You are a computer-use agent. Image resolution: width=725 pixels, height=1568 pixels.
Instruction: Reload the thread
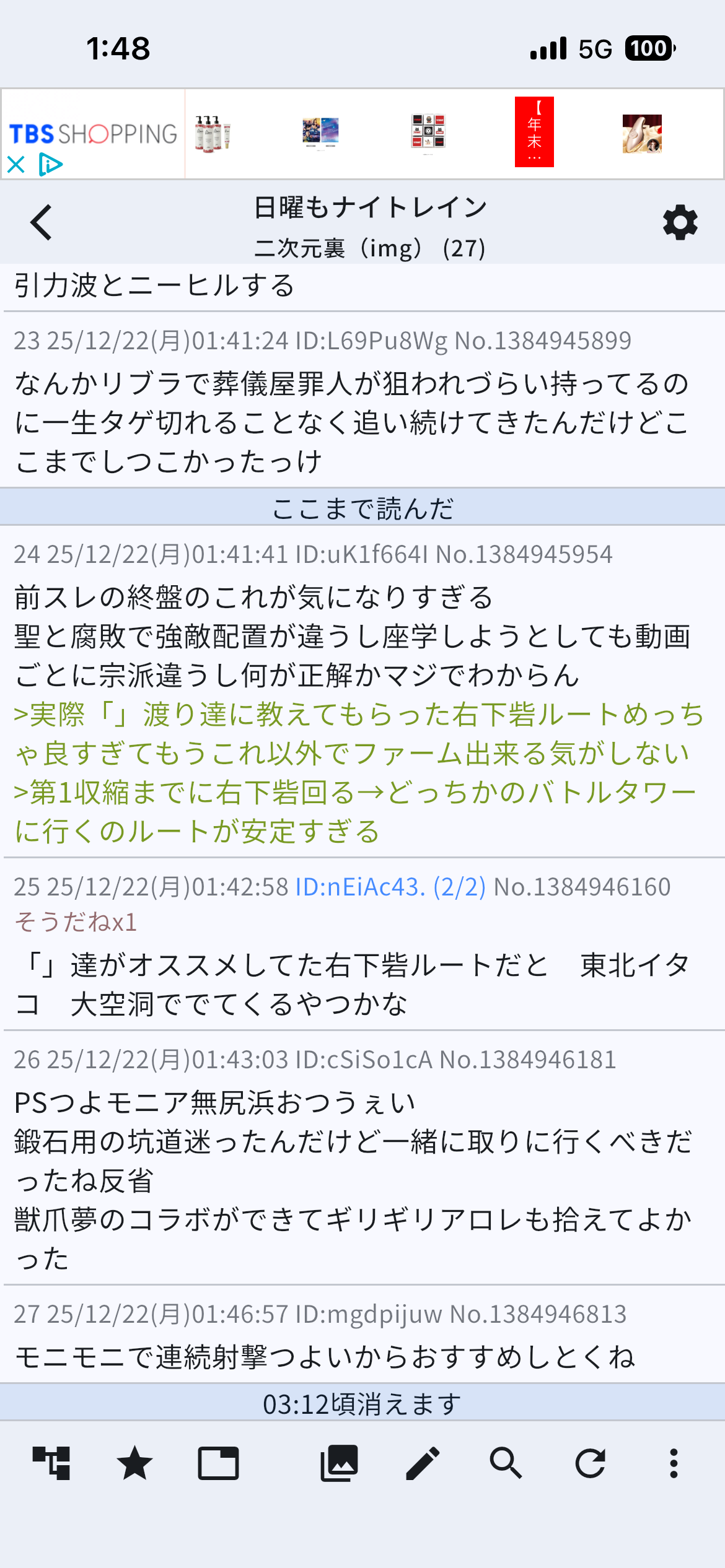point(590,1464)
